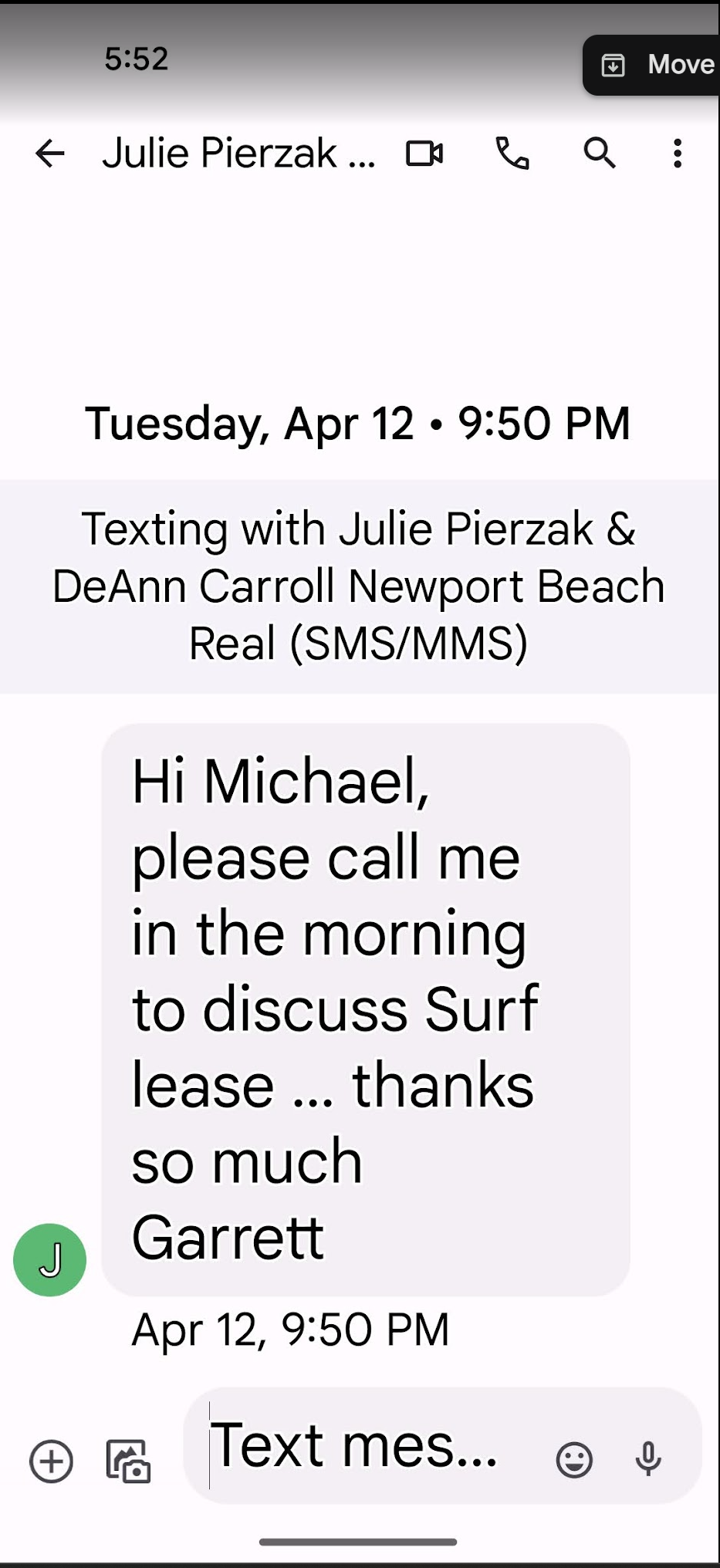
Task: Navigate back with the arrow
Action: [49, 153]
